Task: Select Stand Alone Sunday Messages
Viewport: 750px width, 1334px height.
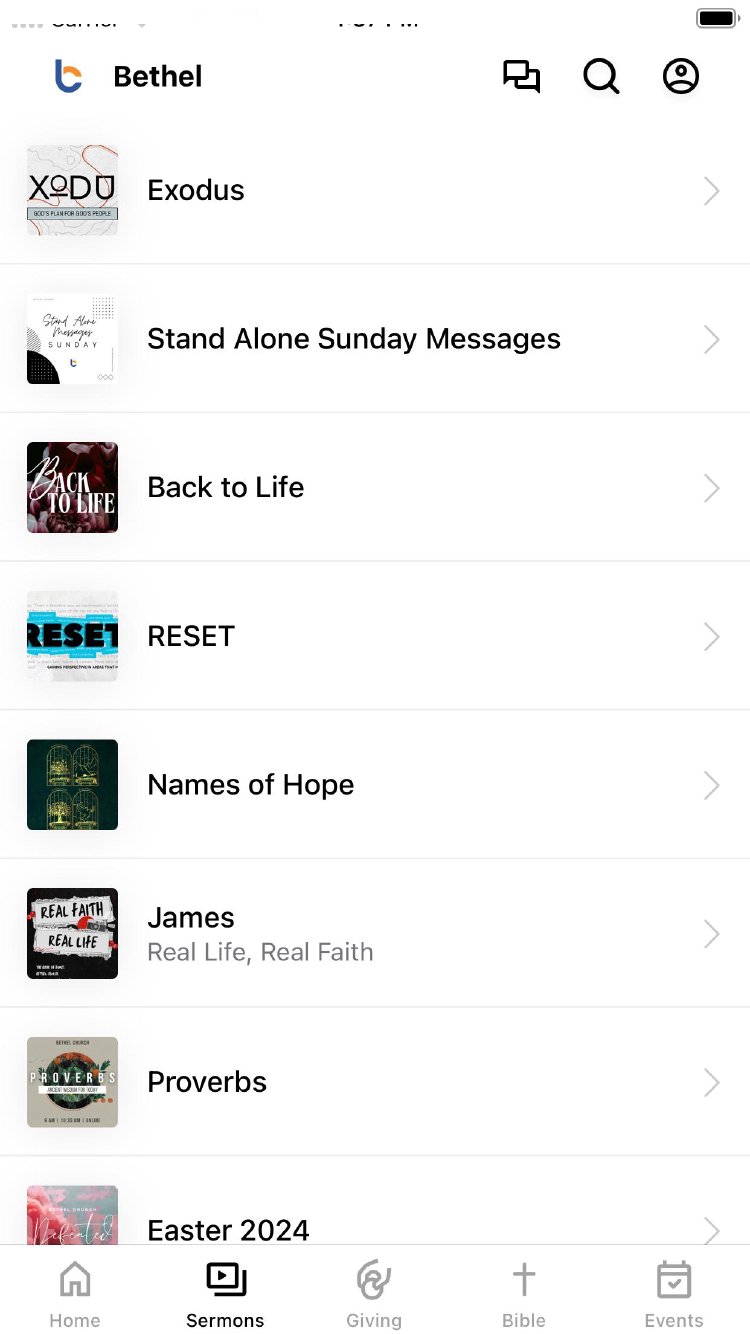Action: [375, 339]
